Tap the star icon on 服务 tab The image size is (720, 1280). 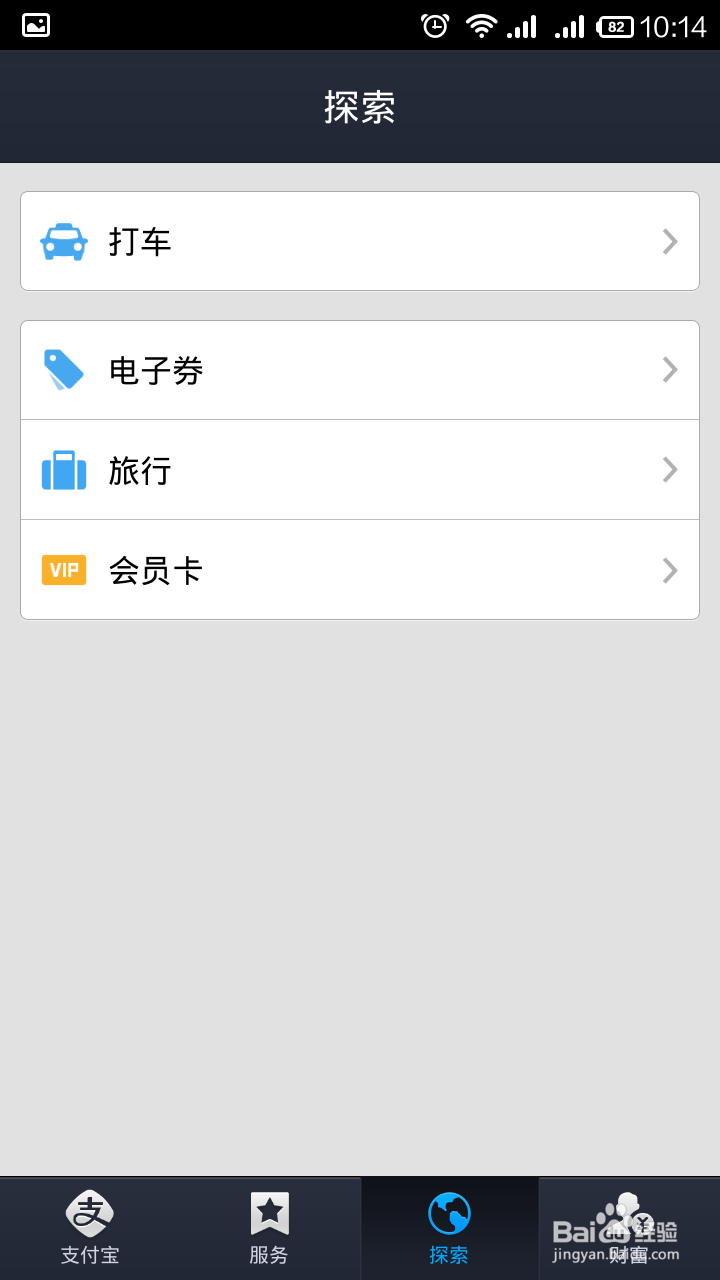(x=269, y=1213)
